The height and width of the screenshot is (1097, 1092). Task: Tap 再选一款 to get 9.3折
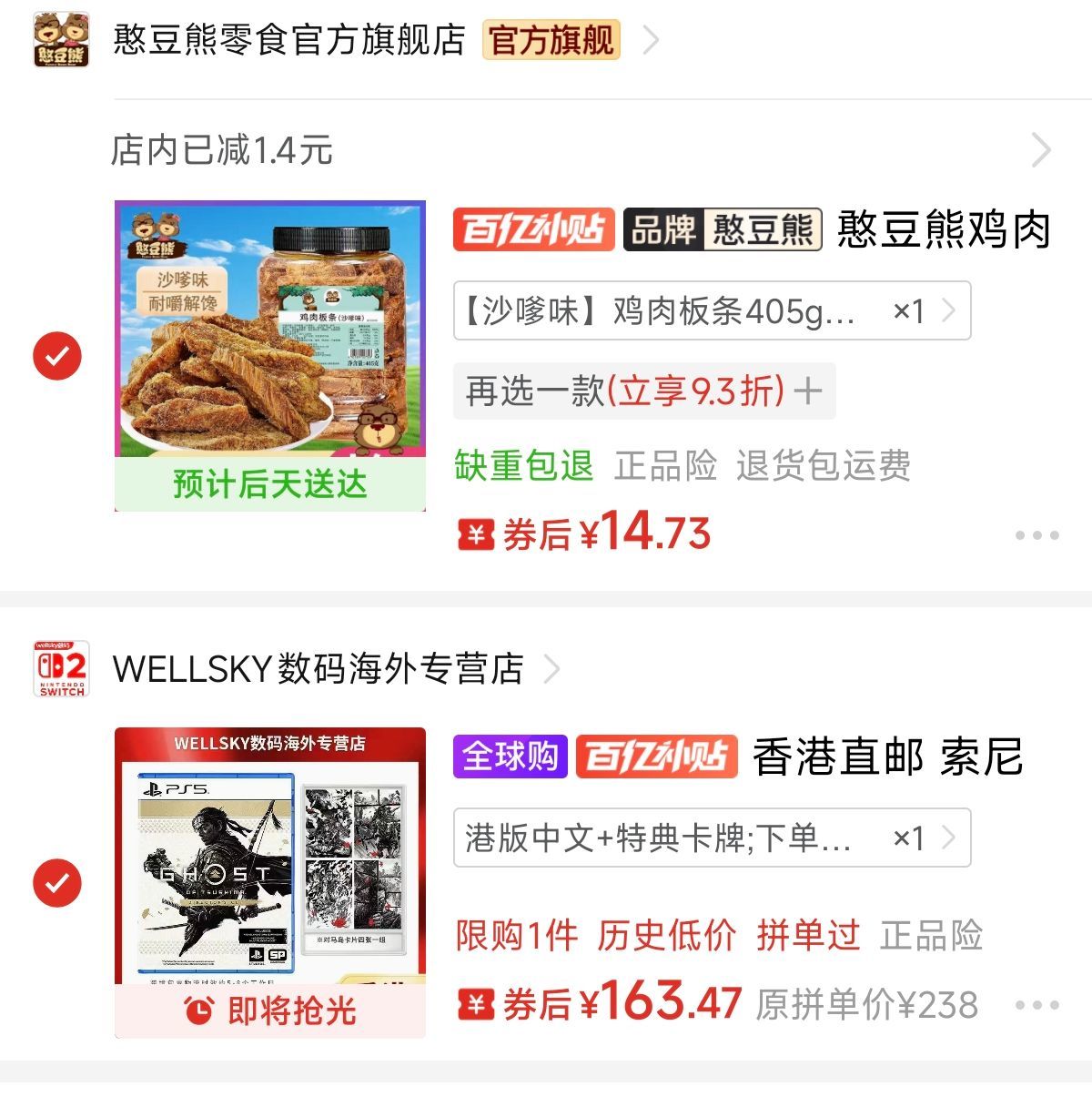click(643, 391)
